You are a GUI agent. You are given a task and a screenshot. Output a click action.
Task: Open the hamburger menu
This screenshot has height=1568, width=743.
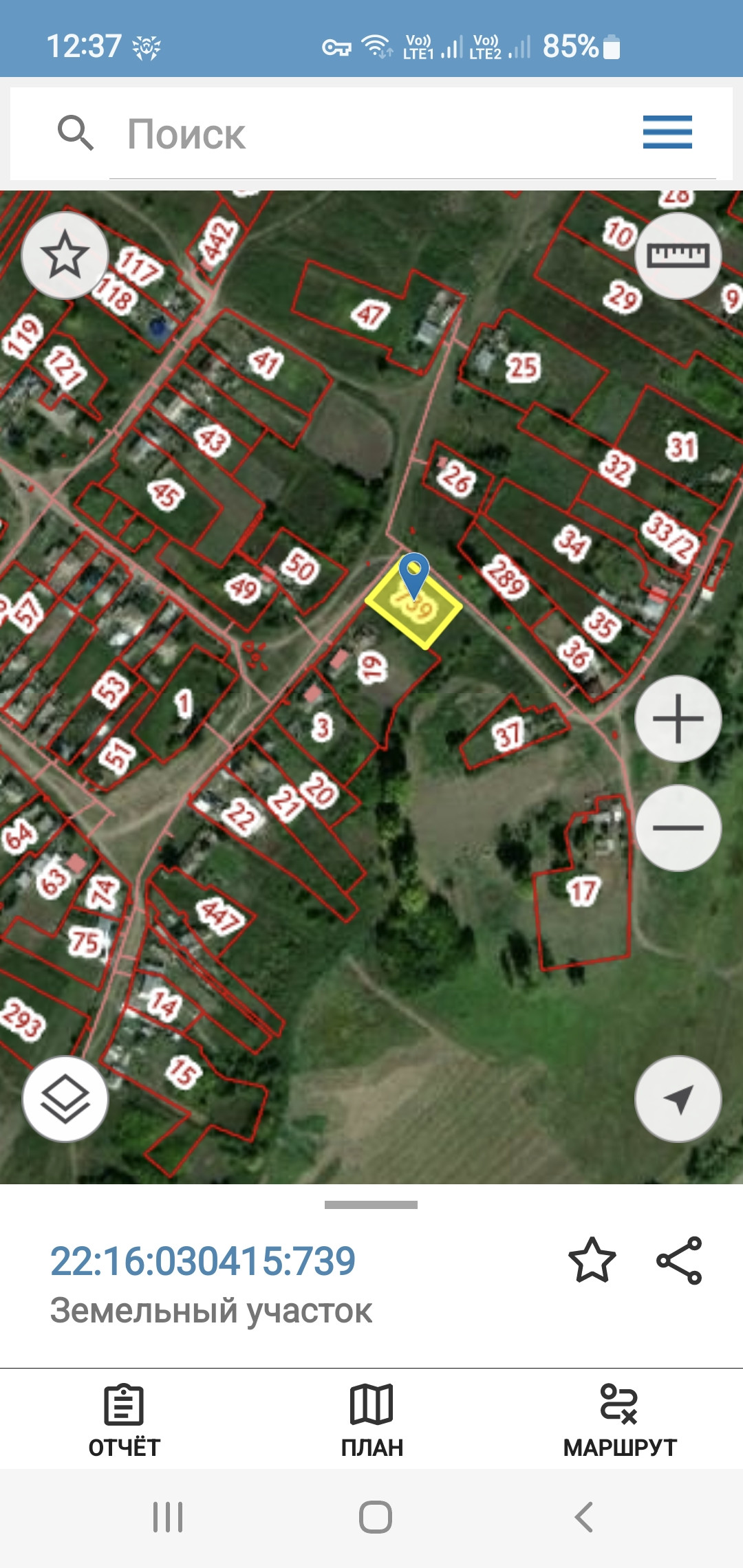pos(667,132)
